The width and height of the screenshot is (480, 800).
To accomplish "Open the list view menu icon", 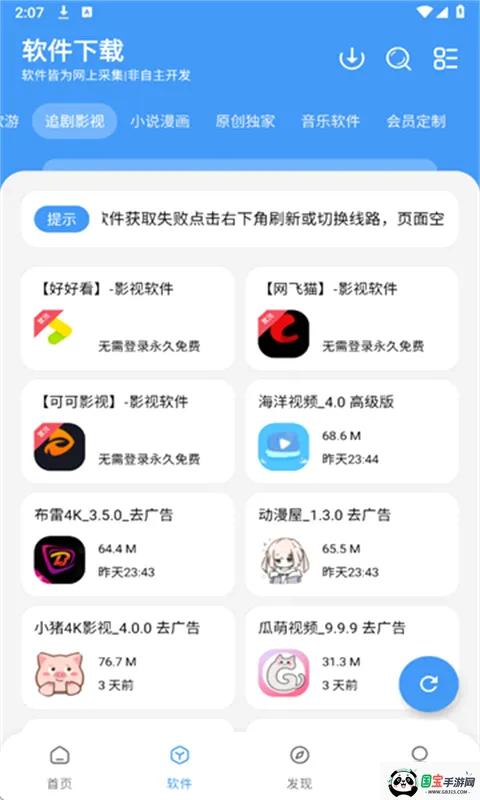I will click(x=445, y=58).
